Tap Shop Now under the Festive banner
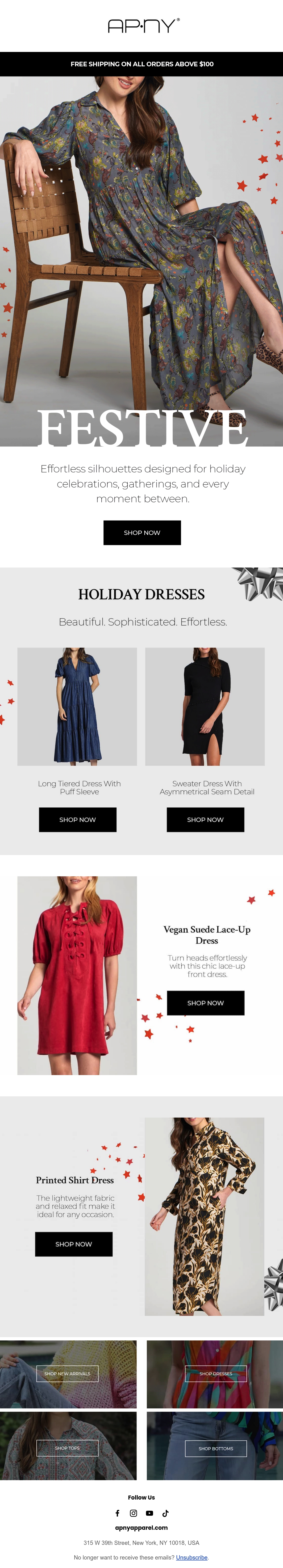 (x=142, y=532)
